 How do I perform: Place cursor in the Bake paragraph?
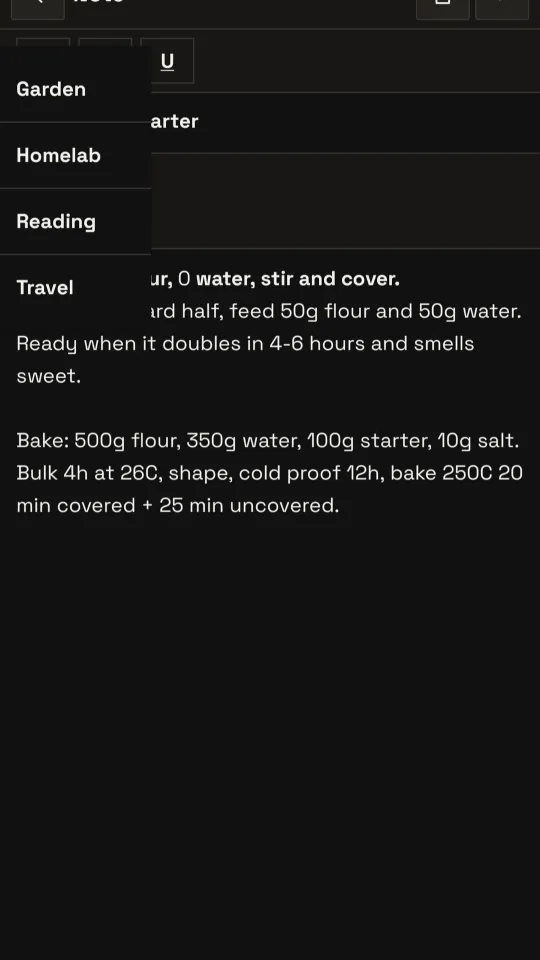click(269, 473)
